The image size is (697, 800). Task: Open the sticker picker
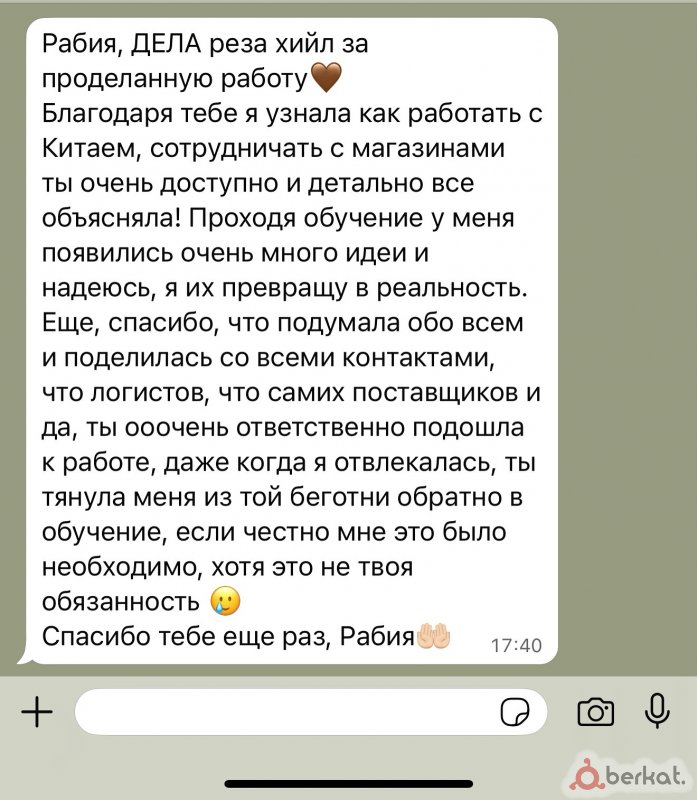click(x=515, y=713)
